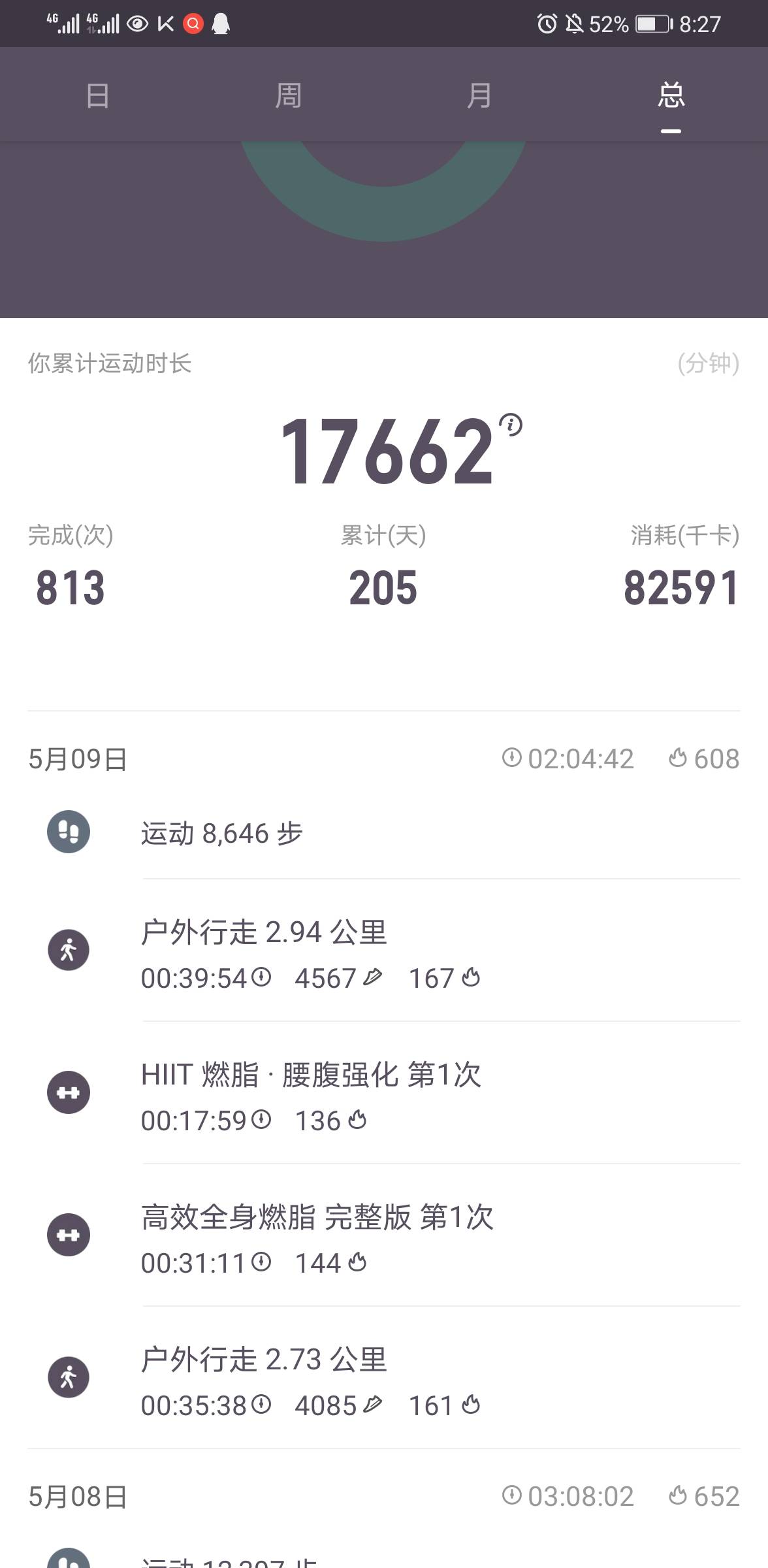
Task: Tap the steps icon for 运动 8,646 步
Action: (x=69, y=832)
